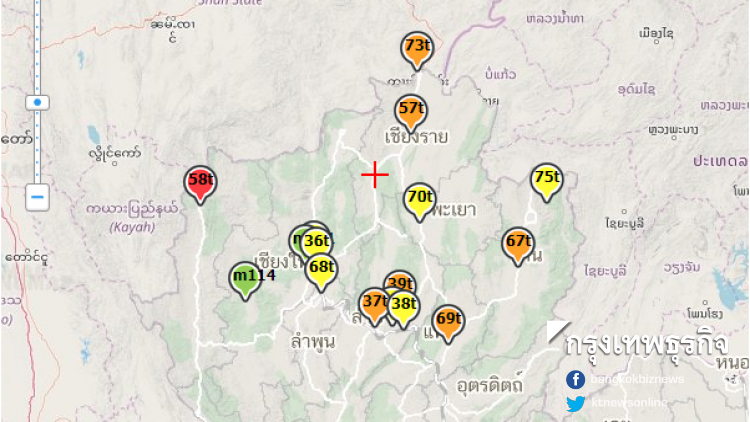Select the orange 67t marker
Screen dimensions: 750x422
[518, 243]
